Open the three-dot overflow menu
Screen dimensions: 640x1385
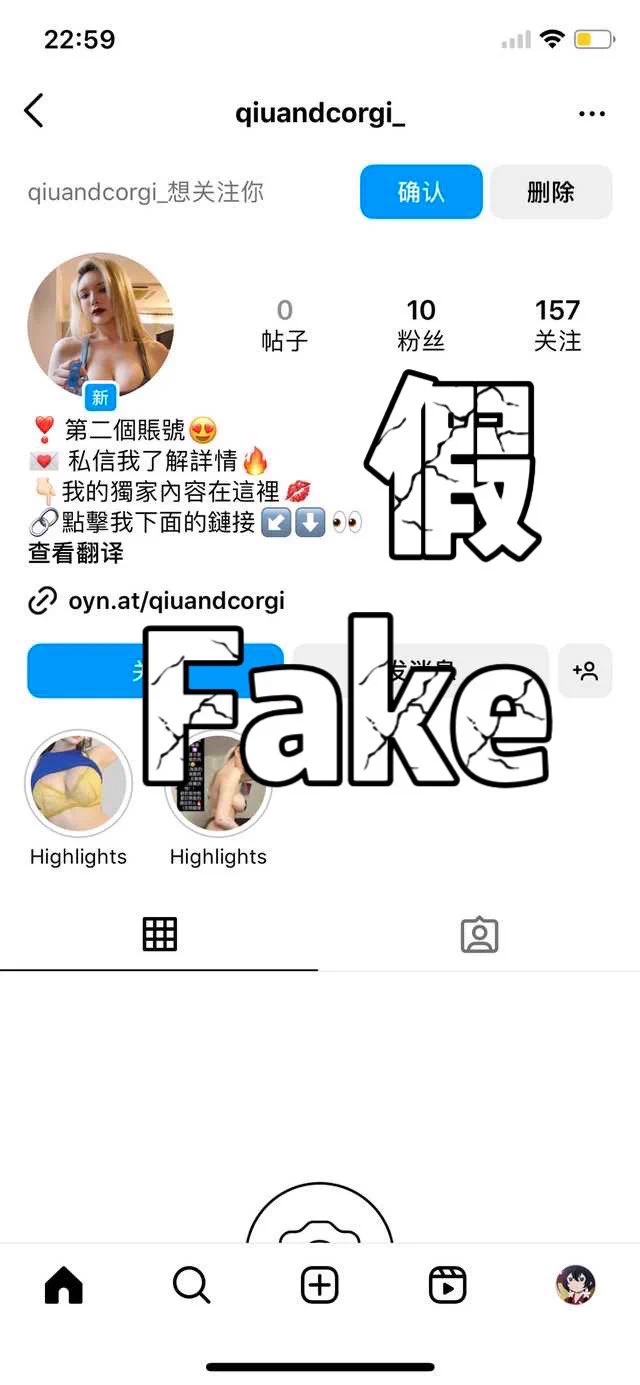tap(592, 114)
